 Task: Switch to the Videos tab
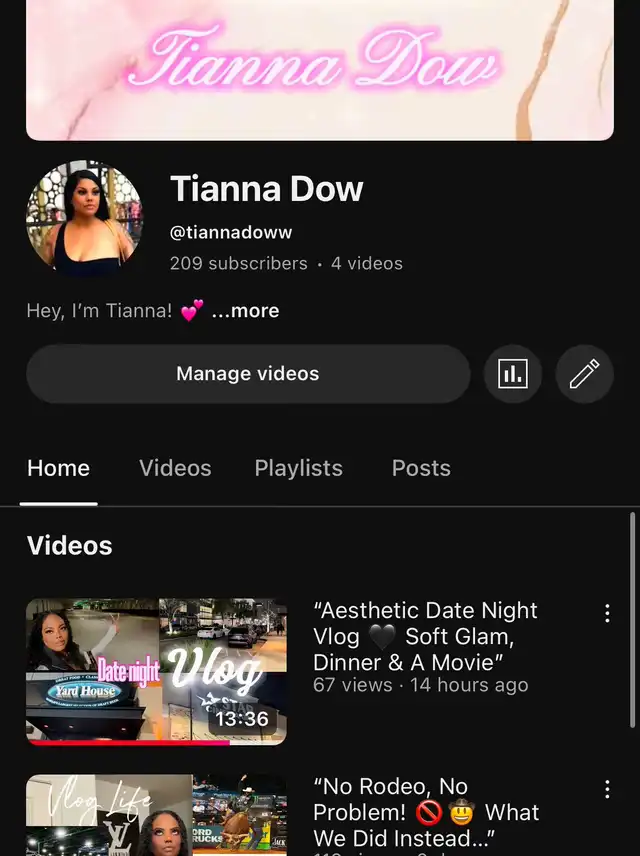pos(175,468)
